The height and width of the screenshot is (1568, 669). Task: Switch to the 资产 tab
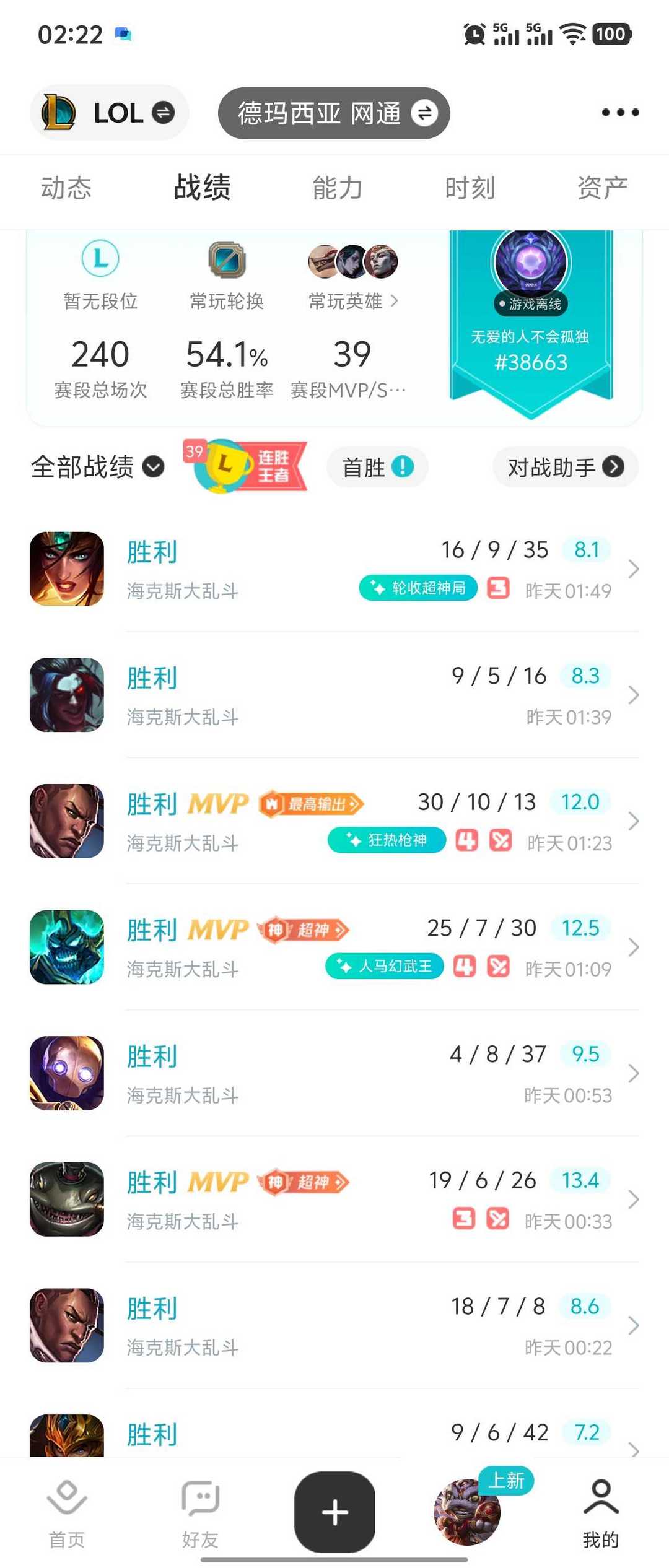601,188
